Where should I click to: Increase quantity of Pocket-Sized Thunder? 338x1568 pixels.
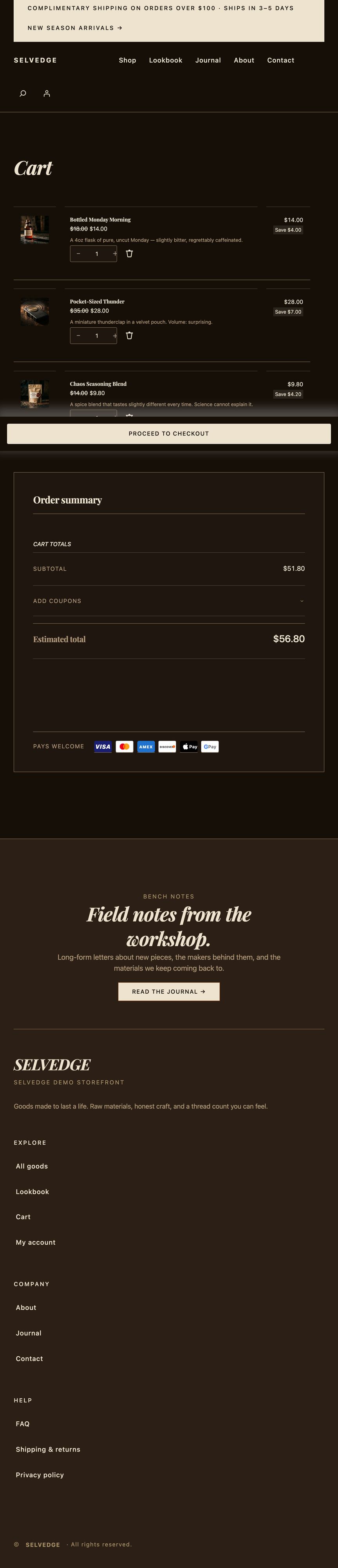coord(114,336)
